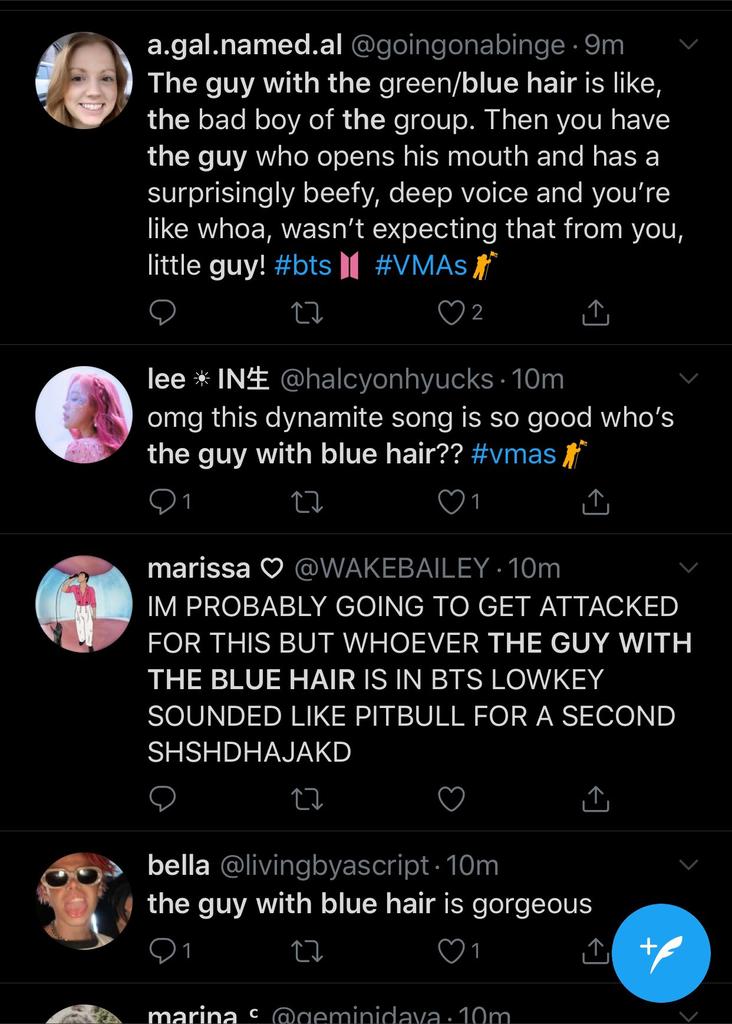The height and width of the screenshot is (1024, 732).
Task: Reply to a.gal.named.al's tweet
Action: [x=162, y=313]
